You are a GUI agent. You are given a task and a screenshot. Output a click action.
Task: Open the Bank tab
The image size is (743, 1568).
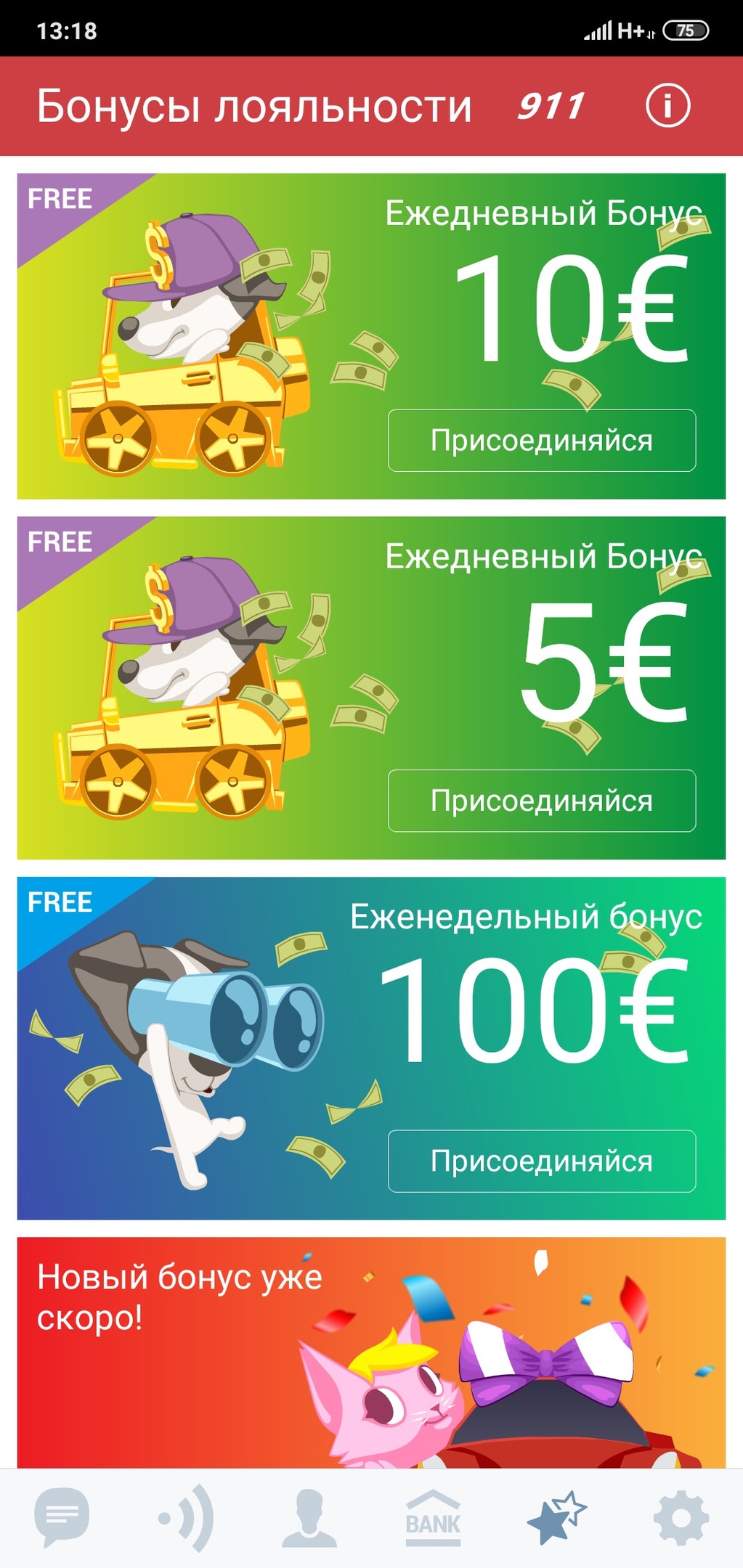pyautogui.click(x=433, y=1517)
